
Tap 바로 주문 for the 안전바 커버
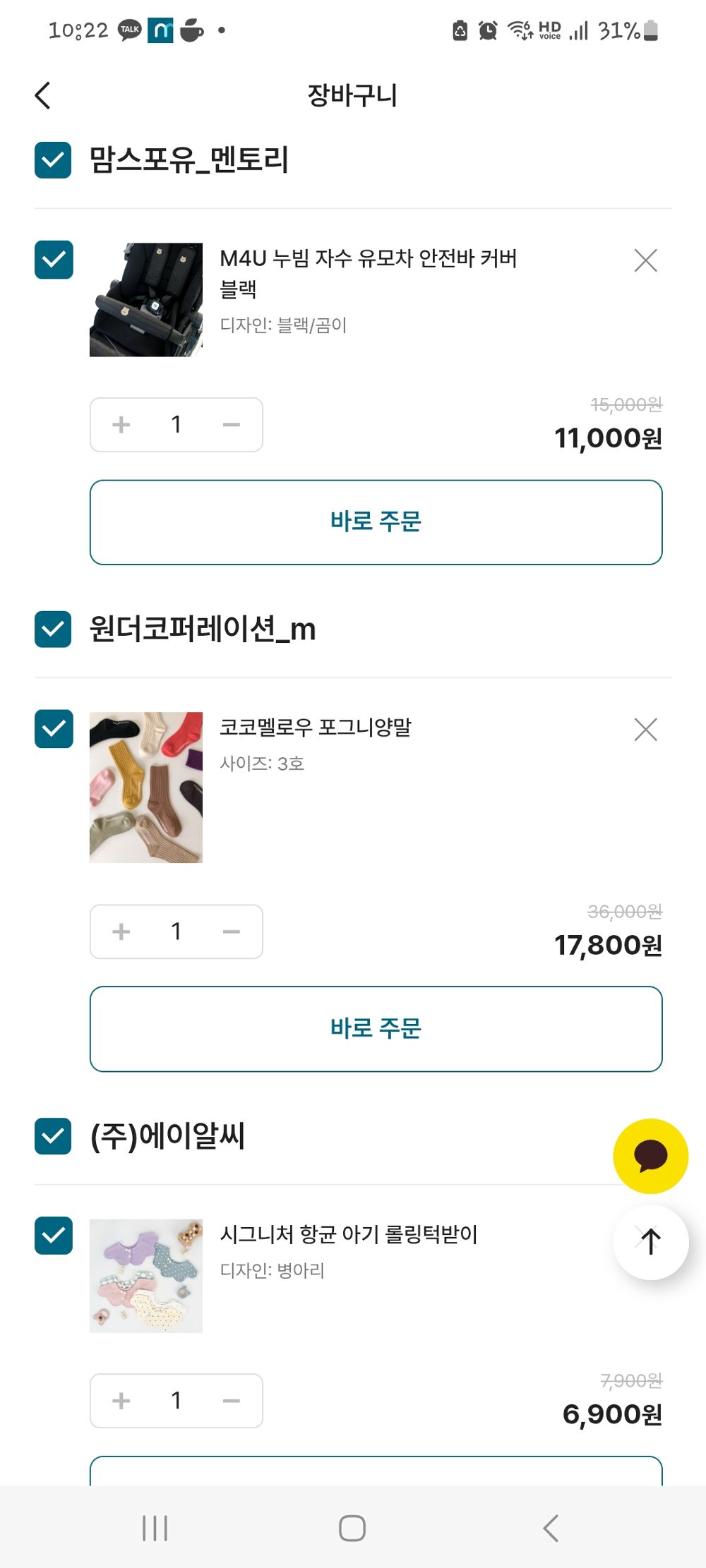pyautogui.click(x=375, y=521)
